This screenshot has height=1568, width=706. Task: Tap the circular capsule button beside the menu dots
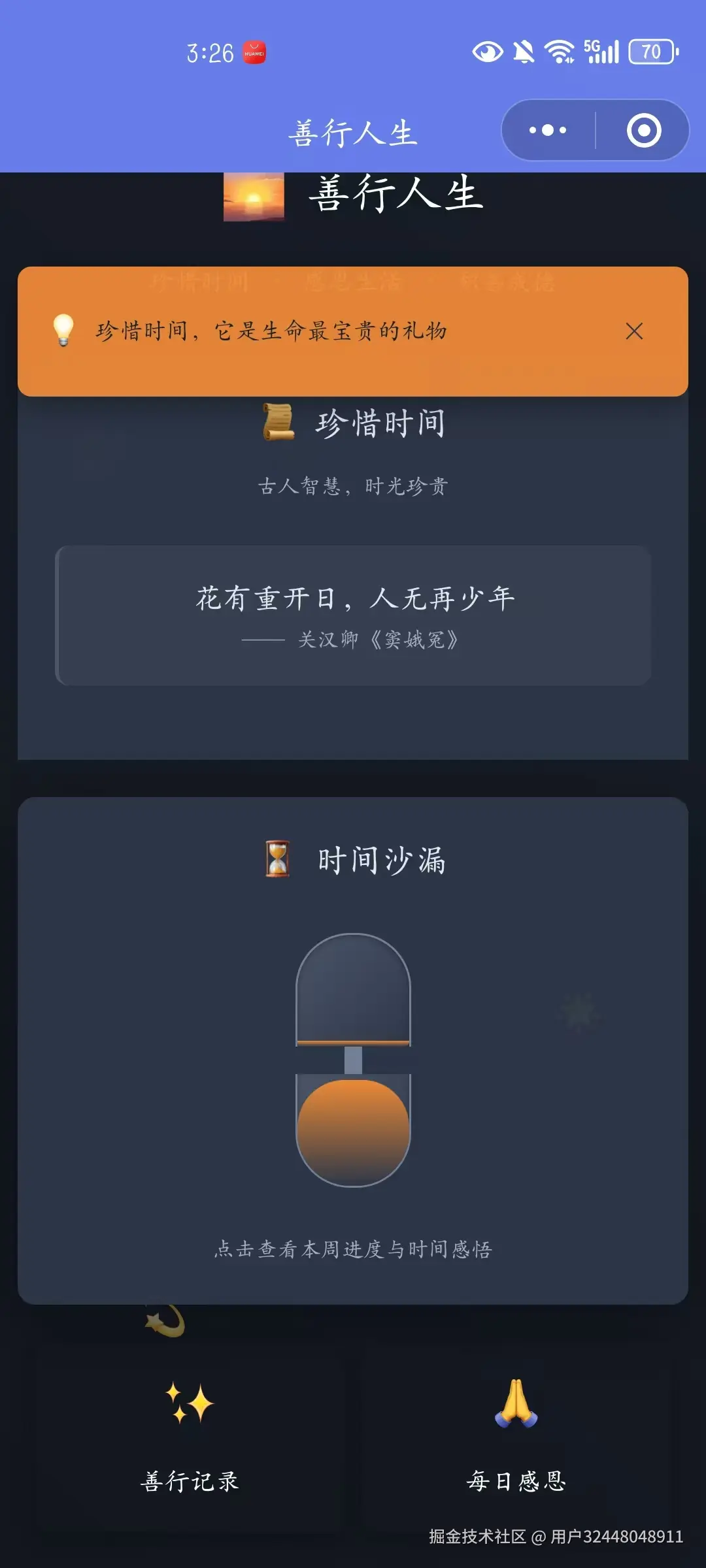tap(643, 130)
